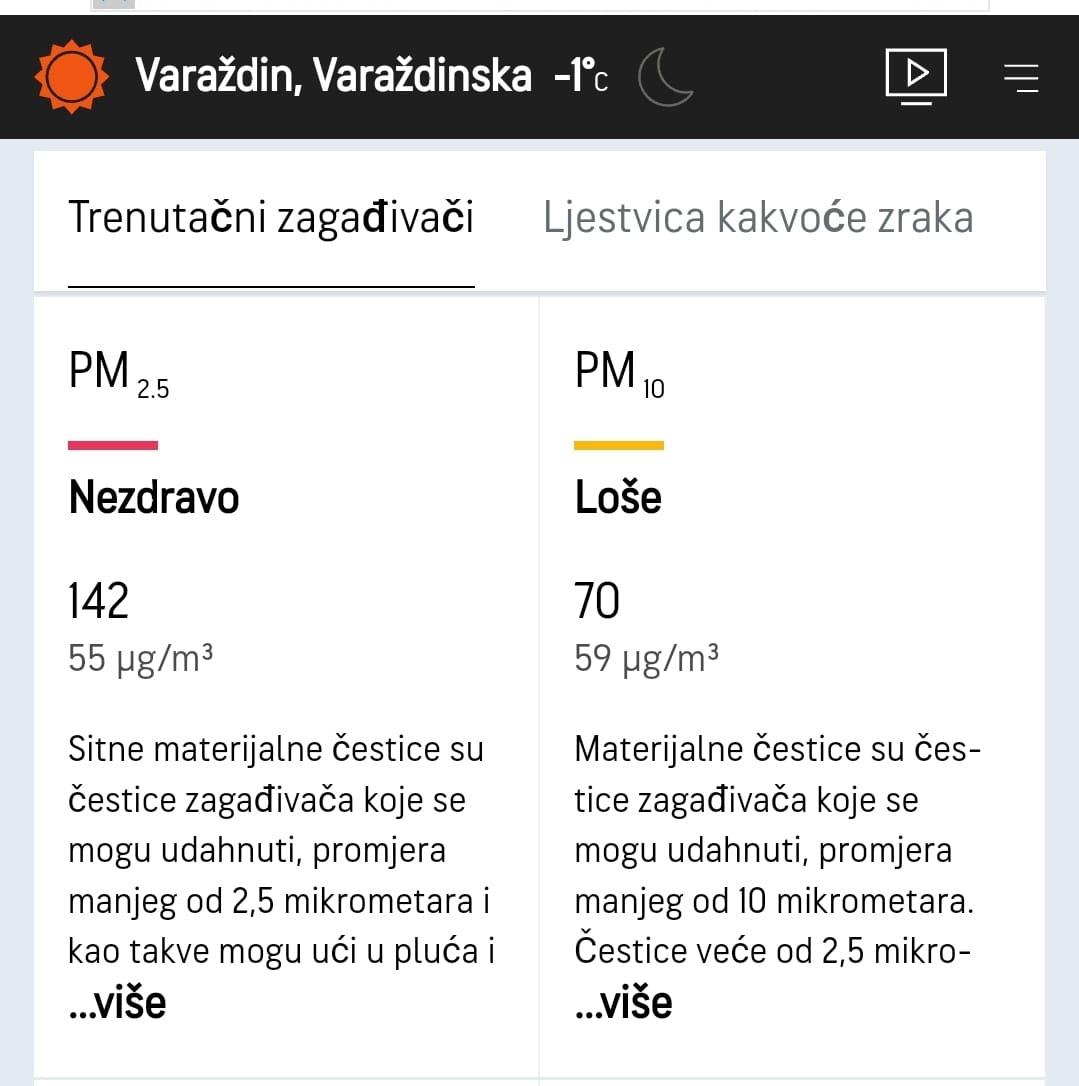Switch to Ljestvica kakvoće zraka tab
The height and width of the screenshot is (1086, 1079).
(758, 218)
